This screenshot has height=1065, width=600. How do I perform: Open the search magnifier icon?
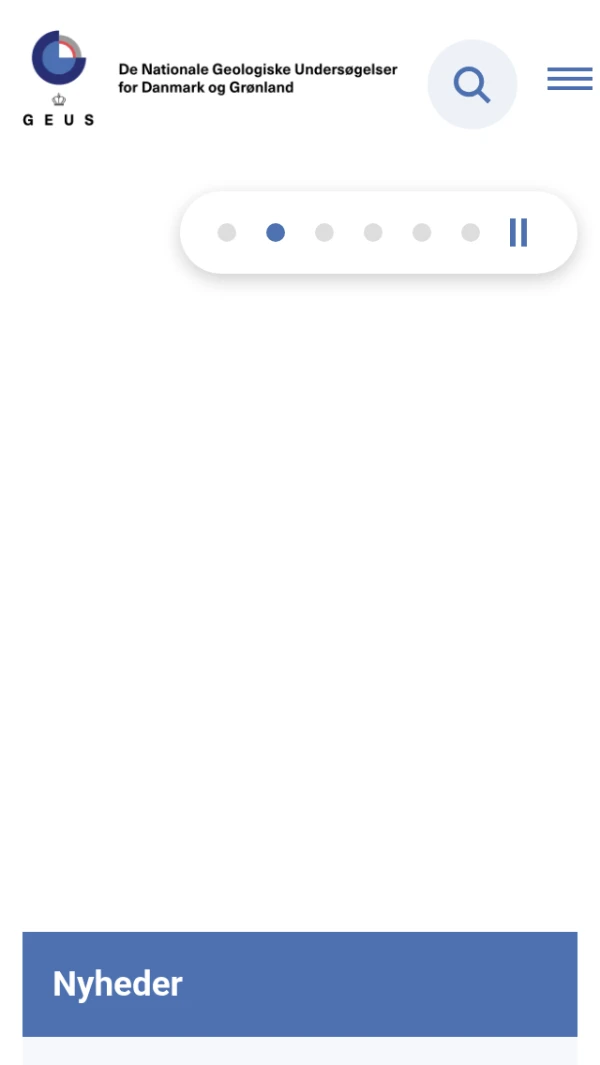(x=472, y=84)
